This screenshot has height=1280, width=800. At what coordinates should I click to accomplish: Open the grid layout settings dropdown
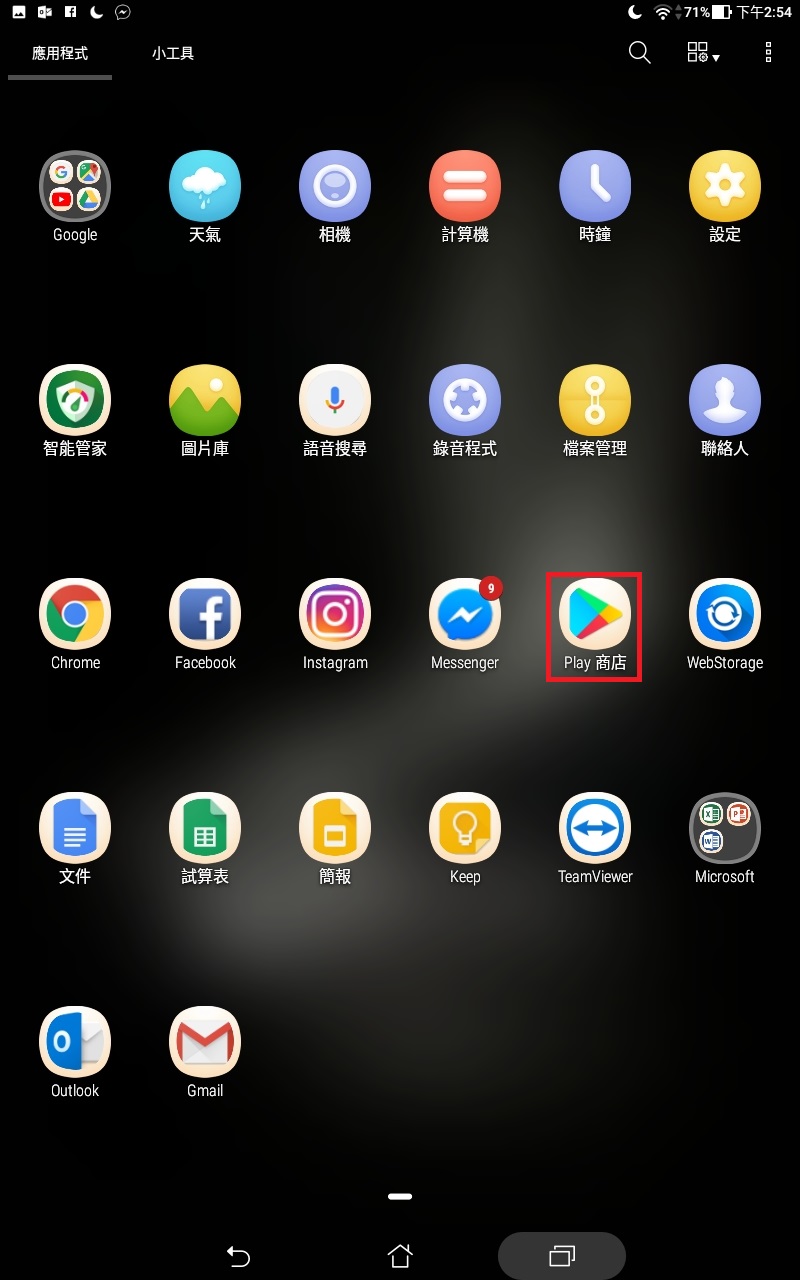click(x=703, y=53)
